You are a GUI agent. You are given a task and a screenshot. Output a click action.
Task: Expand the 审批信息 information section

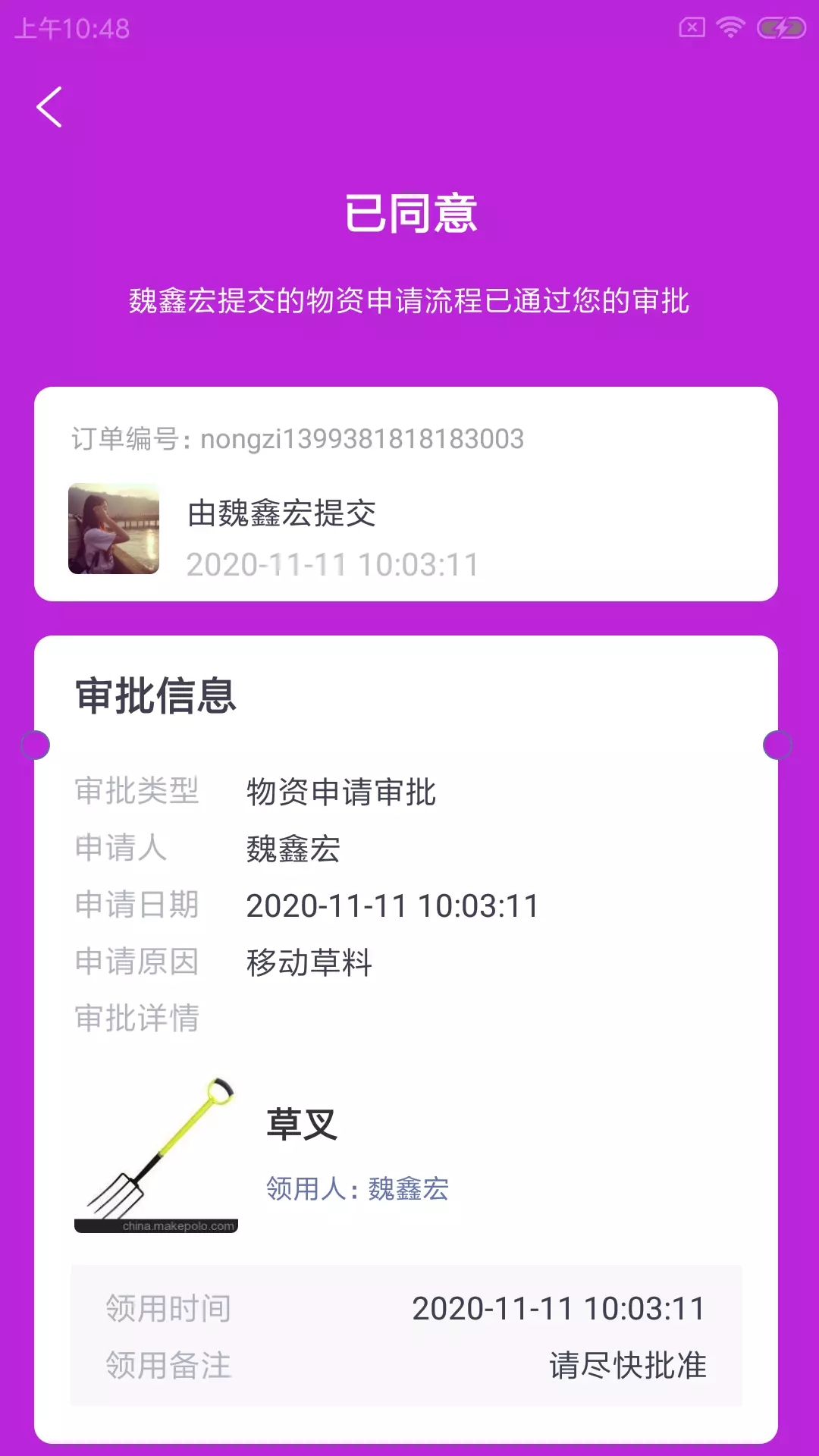click(155, 696)
